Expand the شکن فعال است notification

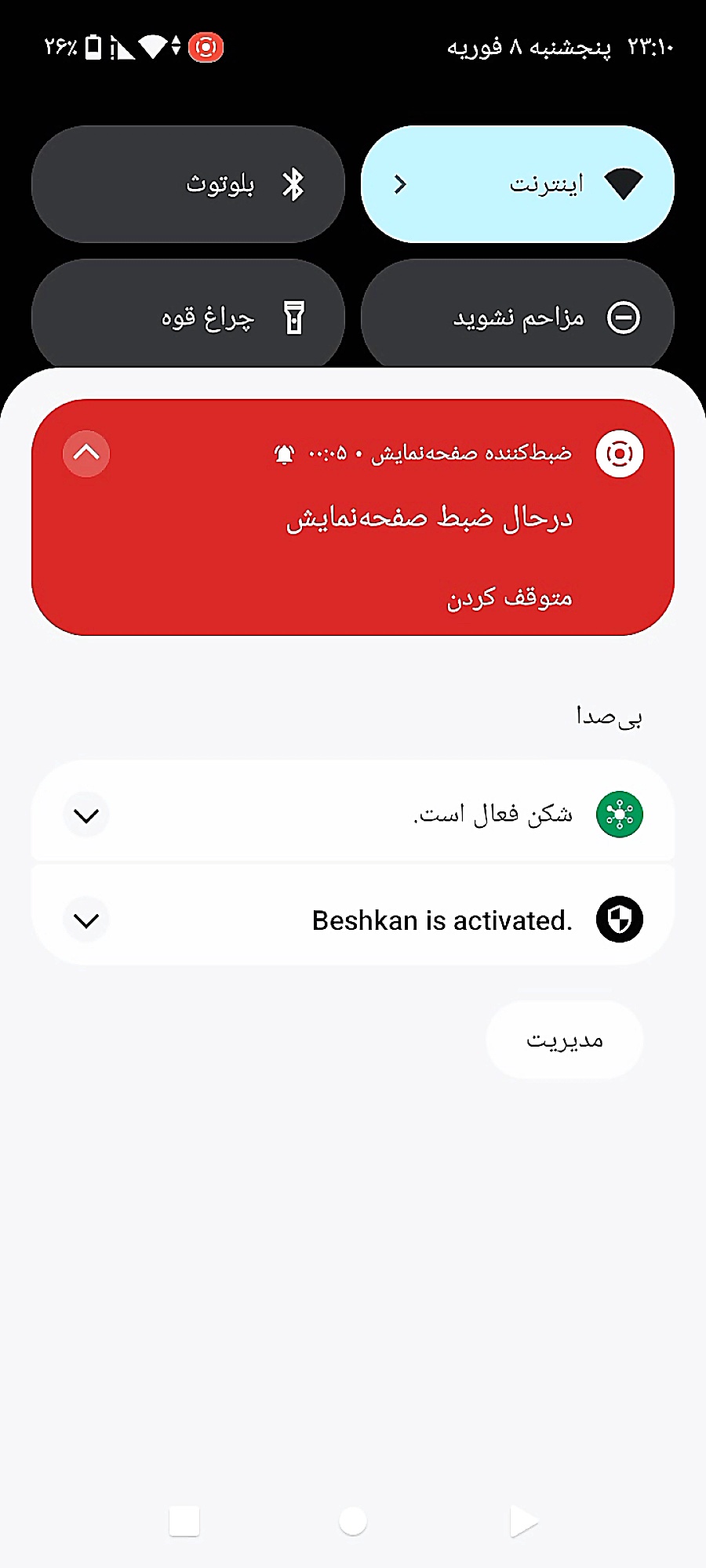(86, 815)
